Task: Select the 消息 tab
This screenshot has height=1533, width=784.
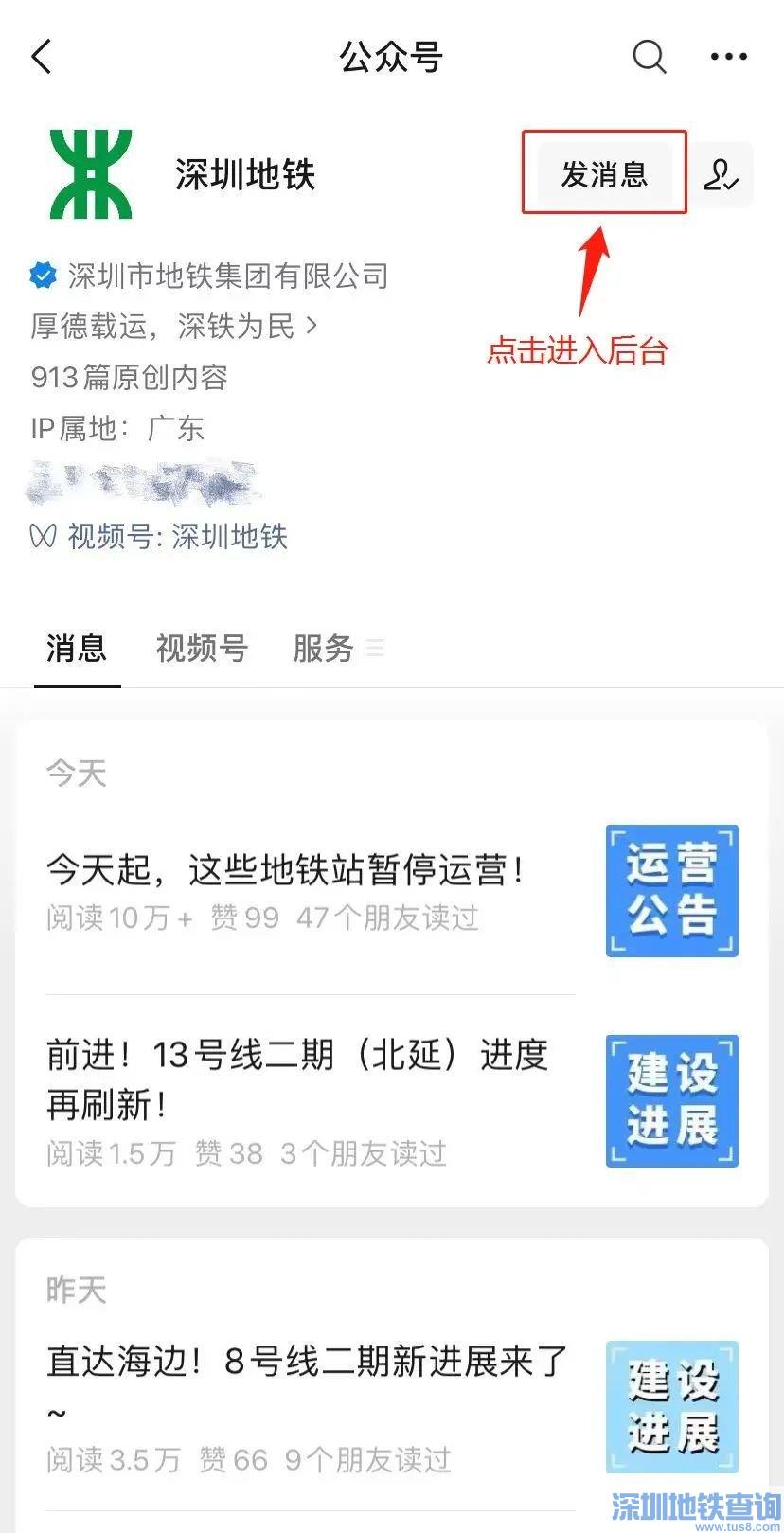Action: pos(76,649)
